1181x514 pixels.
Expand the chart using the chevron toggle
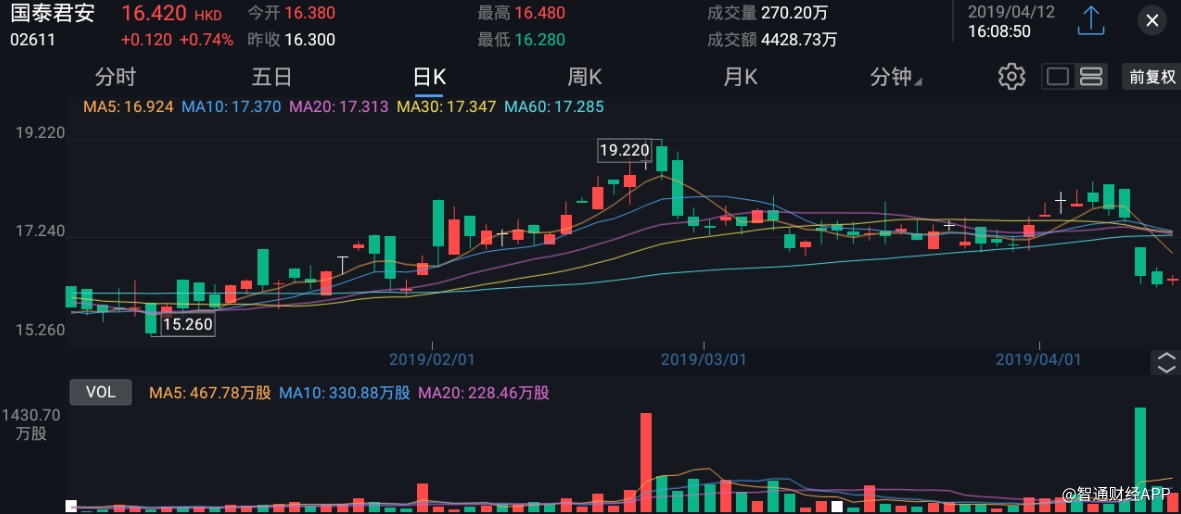tap(1166, 362)
